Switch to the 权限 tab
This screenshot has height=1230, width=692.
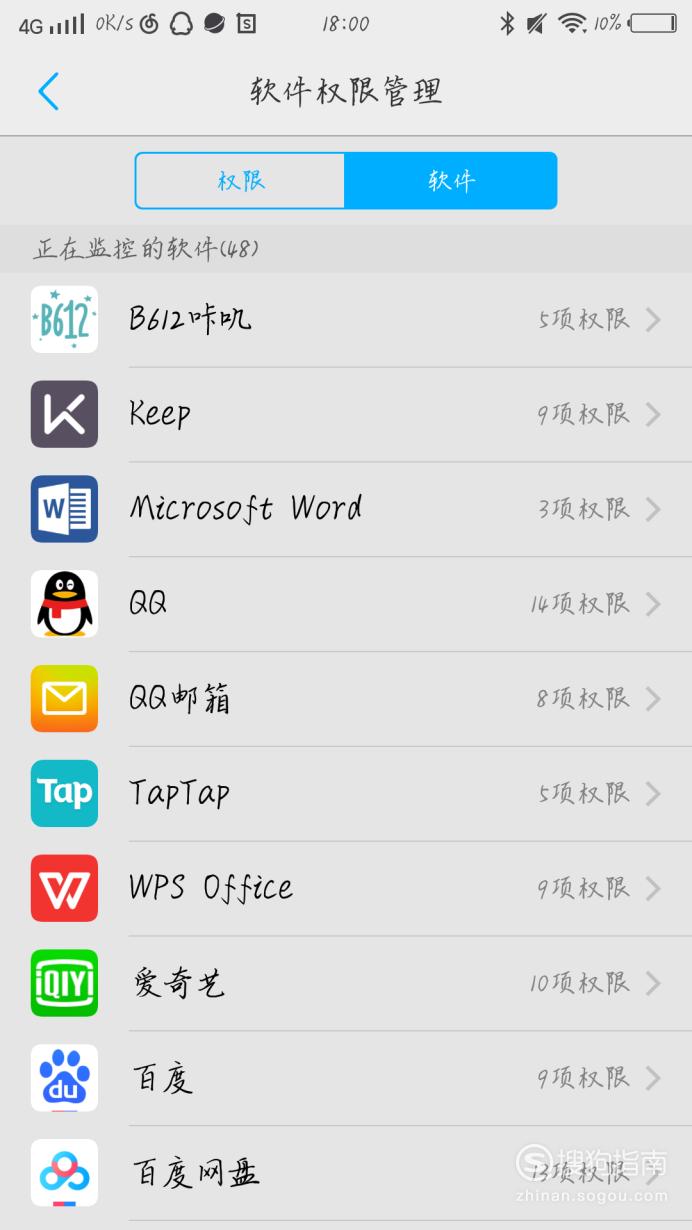point(241,181)
